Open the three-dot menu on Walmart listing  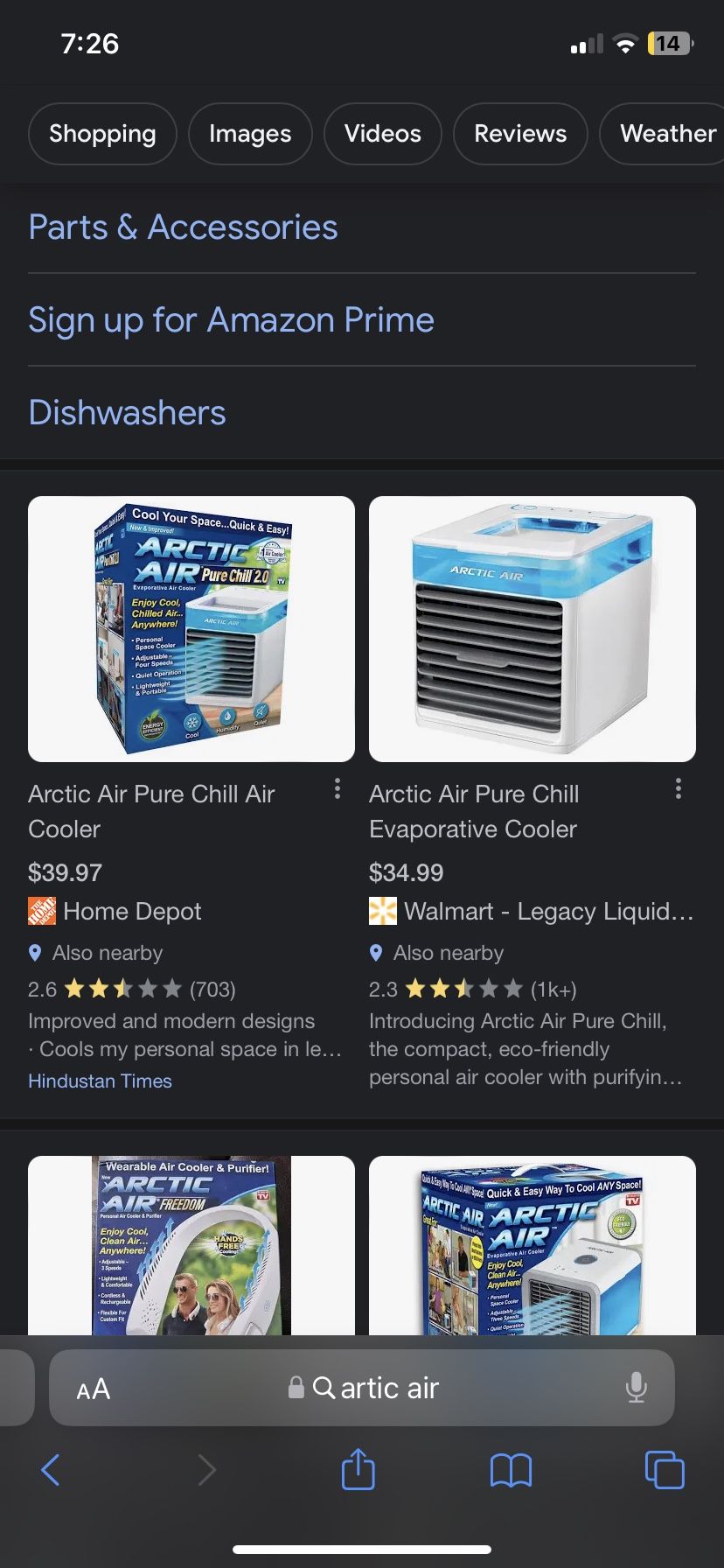[679, 788]
